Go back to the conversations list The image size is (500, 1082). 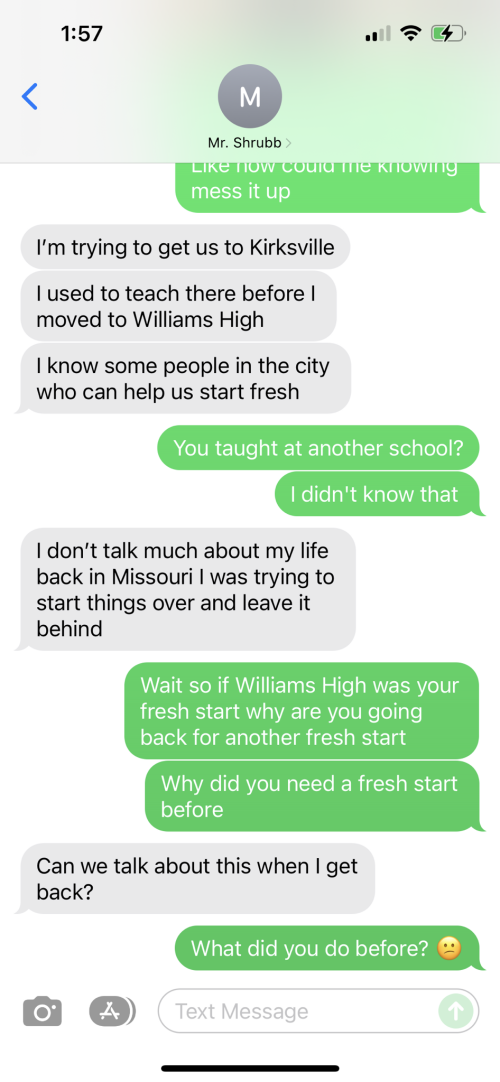point(30,97)
